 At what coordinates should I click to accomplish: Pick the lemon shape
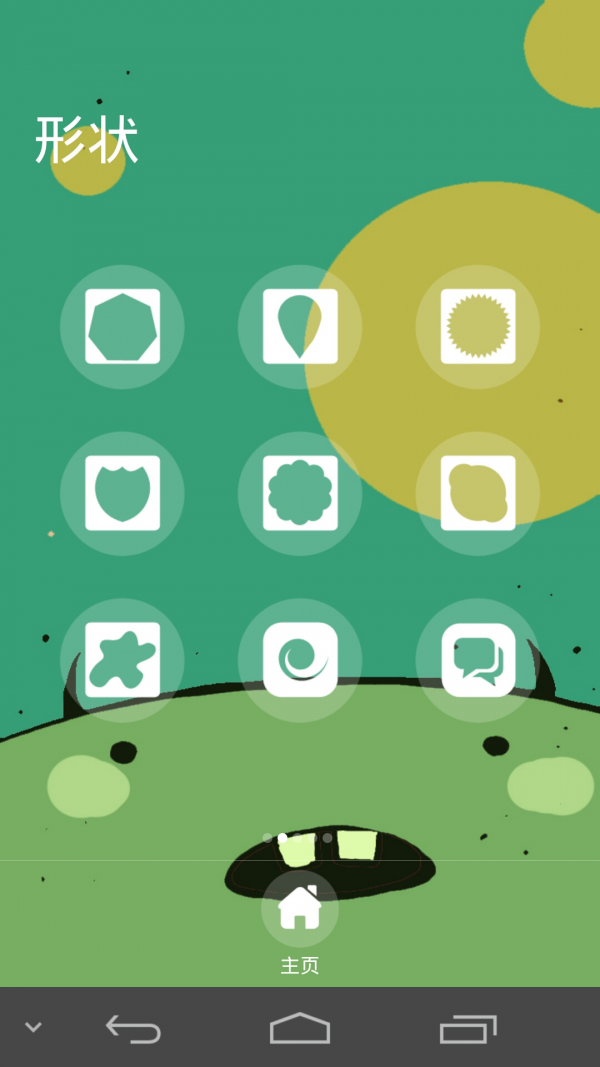478,493
